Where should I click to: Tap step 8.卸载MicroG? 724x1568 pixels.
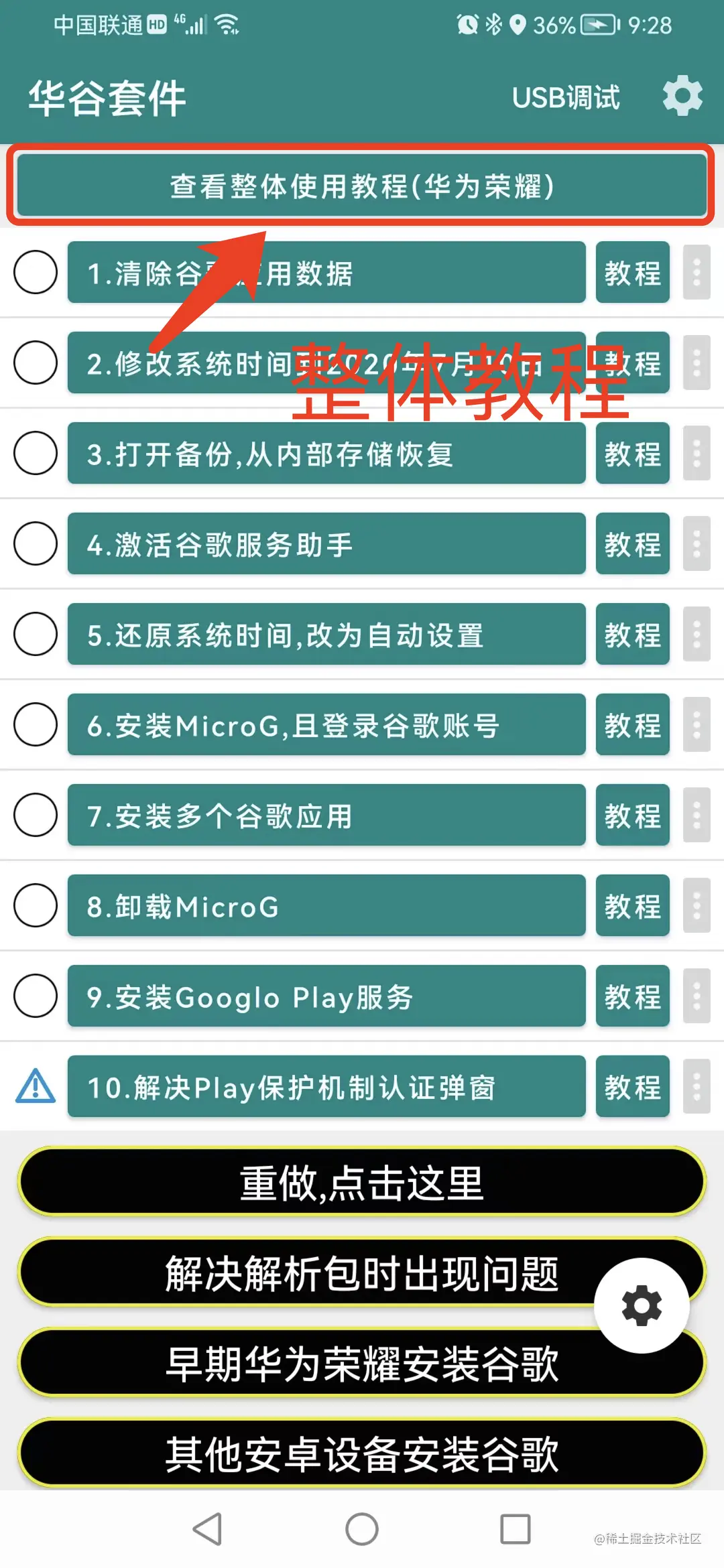coord(326,906)
